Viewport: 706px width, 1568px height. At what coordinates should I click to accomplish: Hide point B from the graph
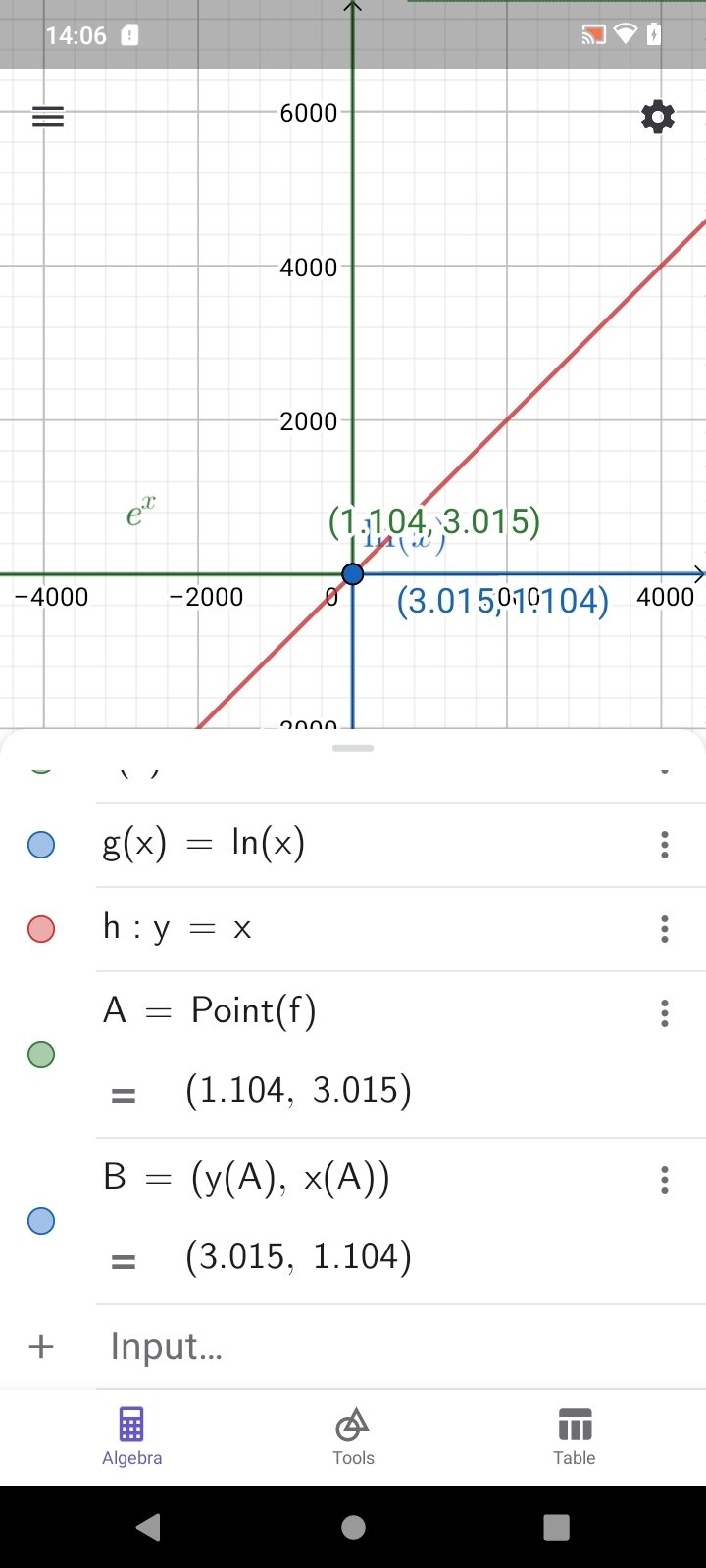pos(41,1221)
